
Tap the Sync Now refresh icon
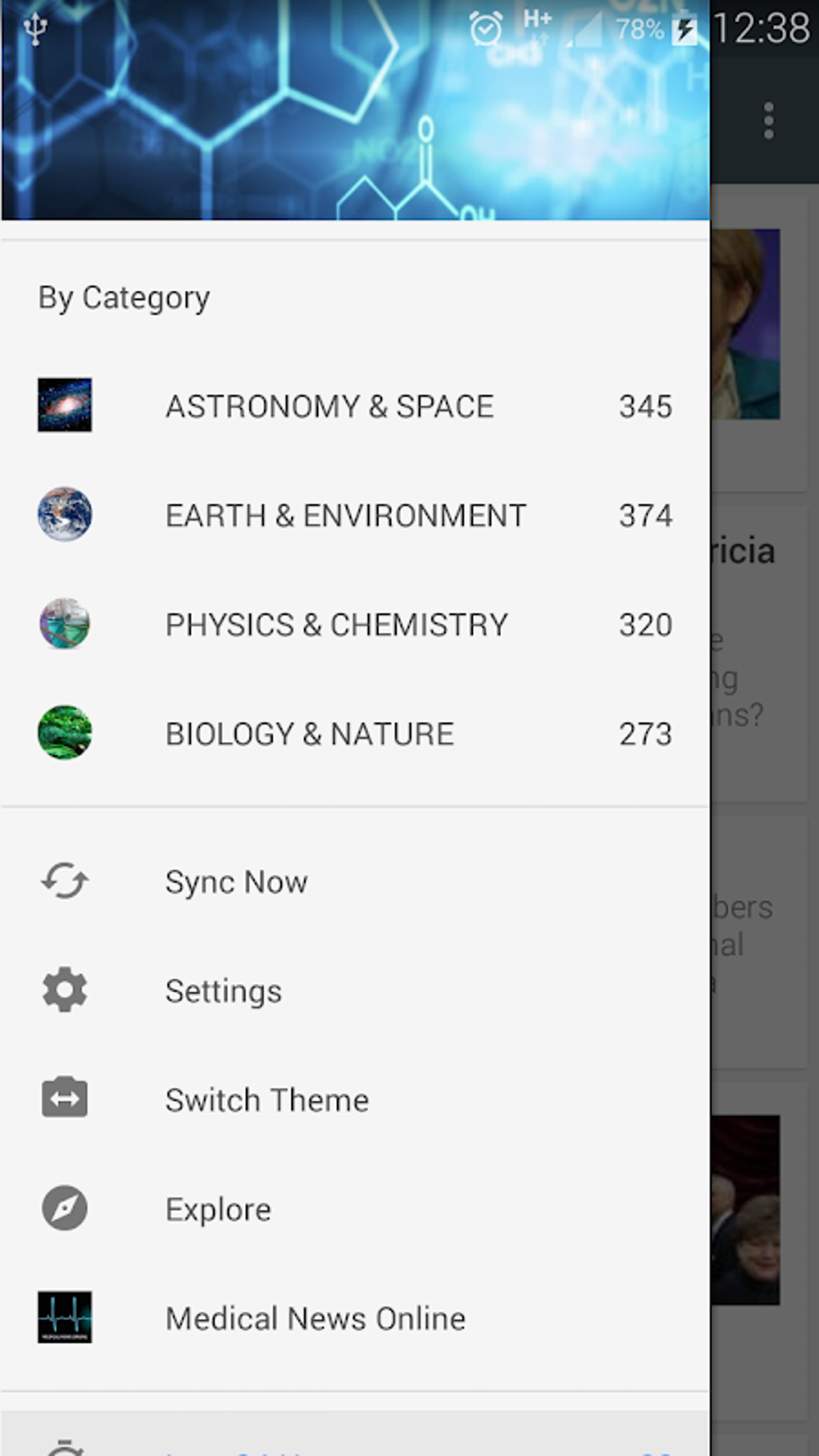(64, 881)
